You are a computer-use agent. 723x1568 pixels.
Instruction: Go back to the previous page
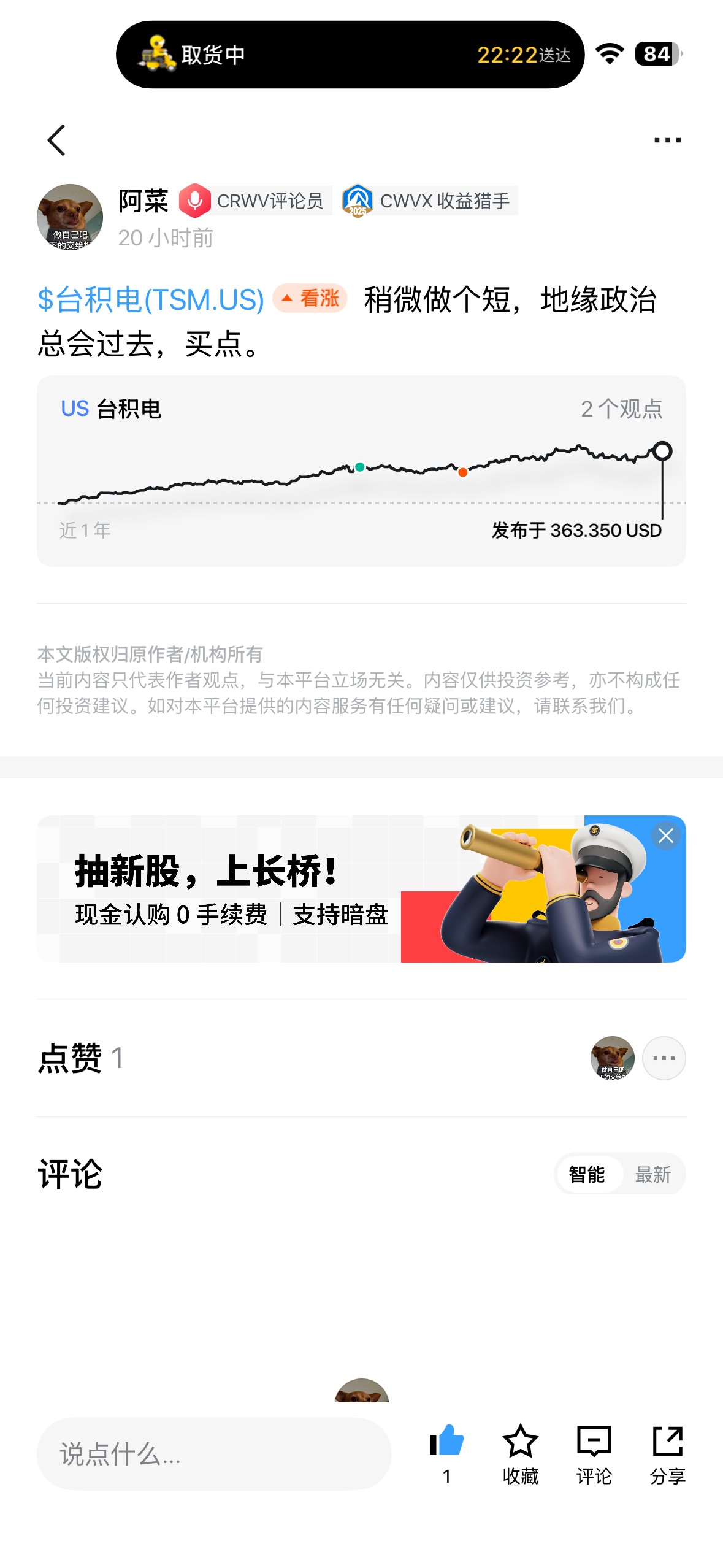pyautogui.click(x=56, y=140)
